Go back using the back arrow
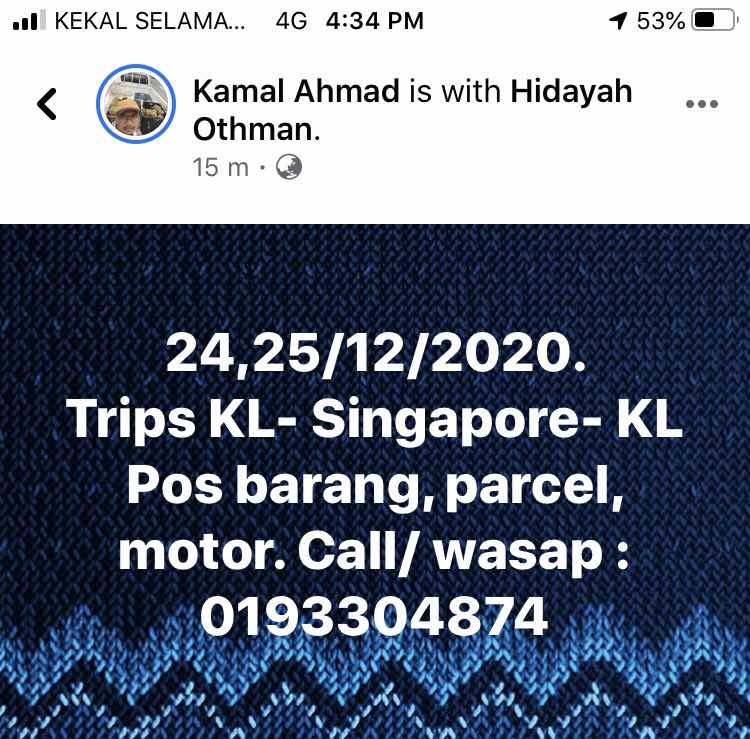The image size is (750, 739). (x=47, y=104)
